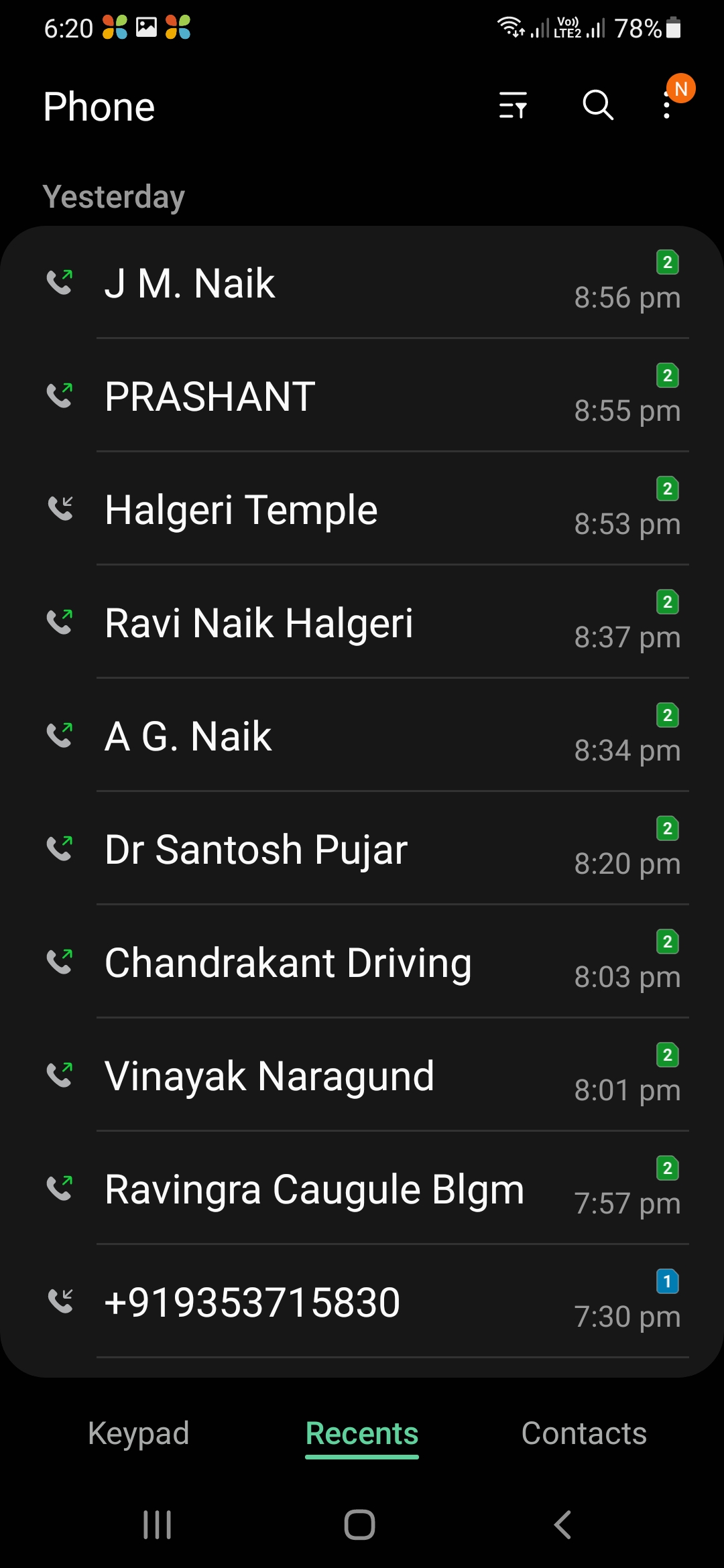This screenshot has height=1568, width=724.
Task: Open call entry for J M. Naik
Action: coord(362,283)
